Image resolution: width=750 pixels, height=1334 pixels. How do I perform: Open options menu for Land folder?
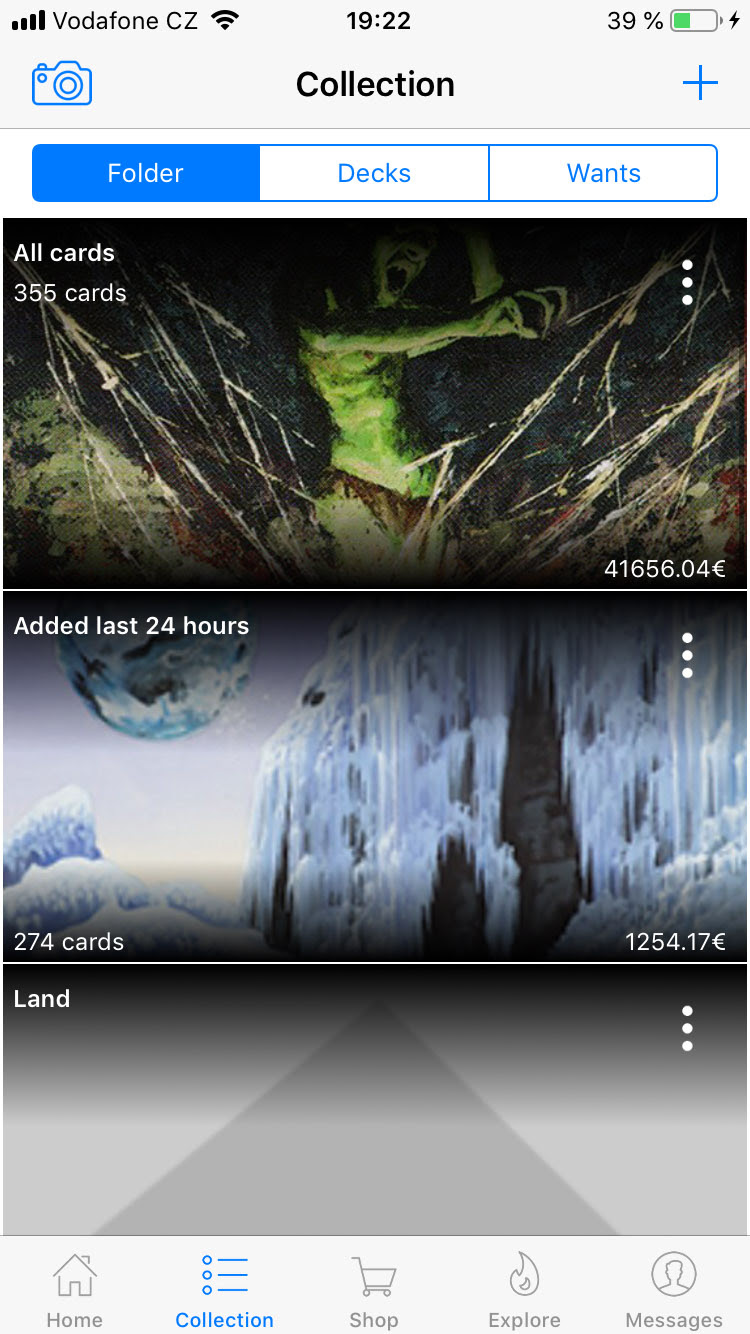[x=687, y=1028]
